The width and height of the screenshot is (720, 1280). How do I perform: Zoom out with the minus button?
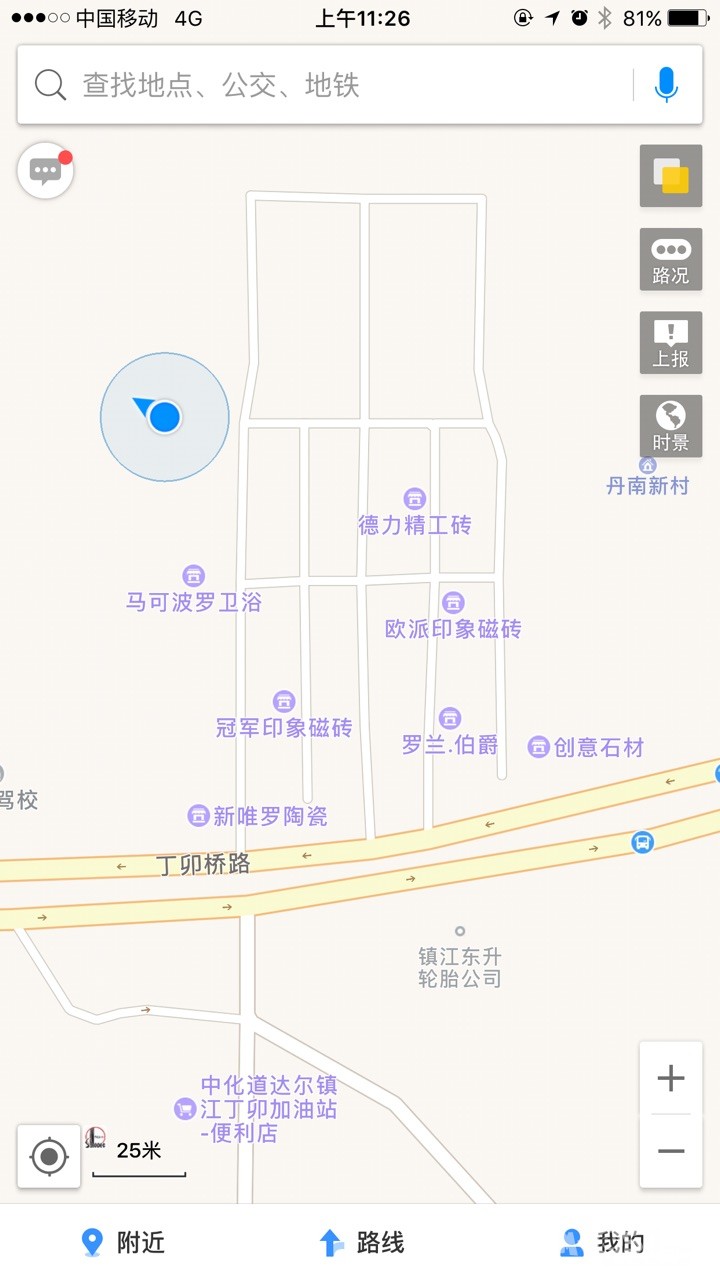pyautogui.click(x=671, y=1152)
